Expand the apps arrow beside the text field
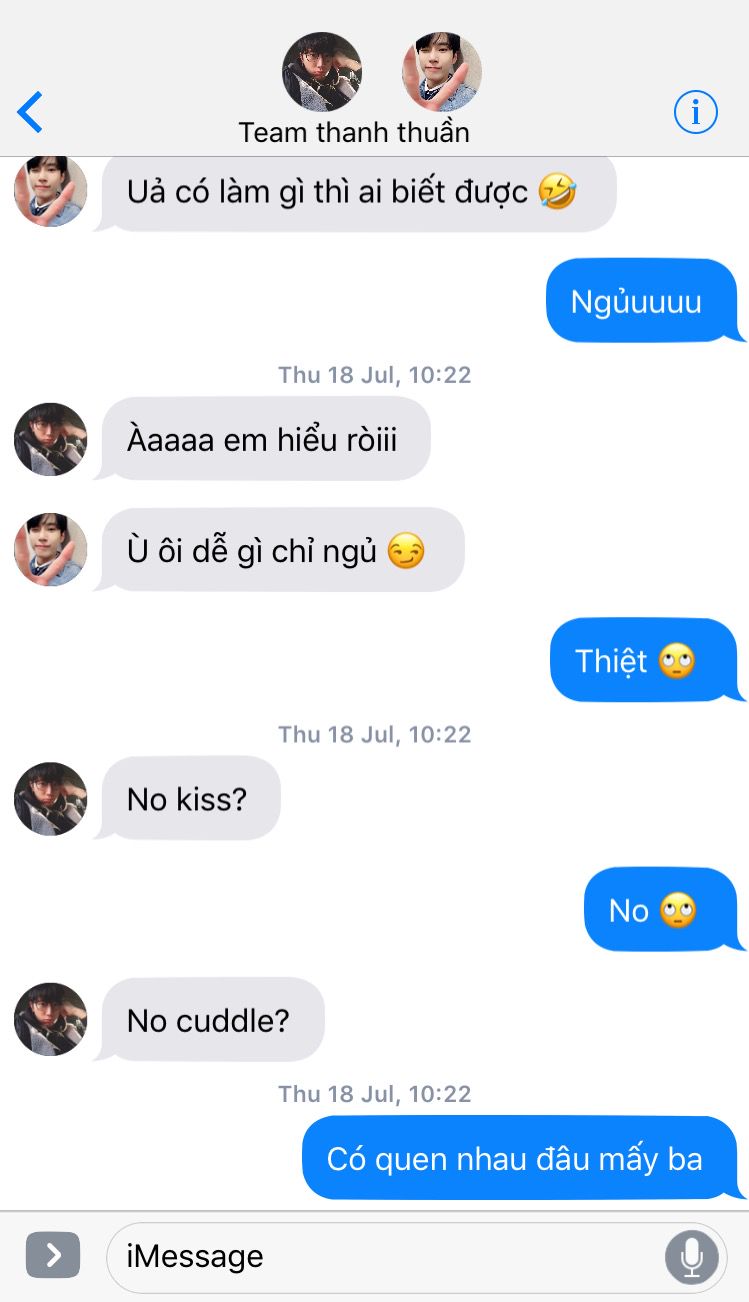The image size is (749, 1302). (x=52, y=1255)
